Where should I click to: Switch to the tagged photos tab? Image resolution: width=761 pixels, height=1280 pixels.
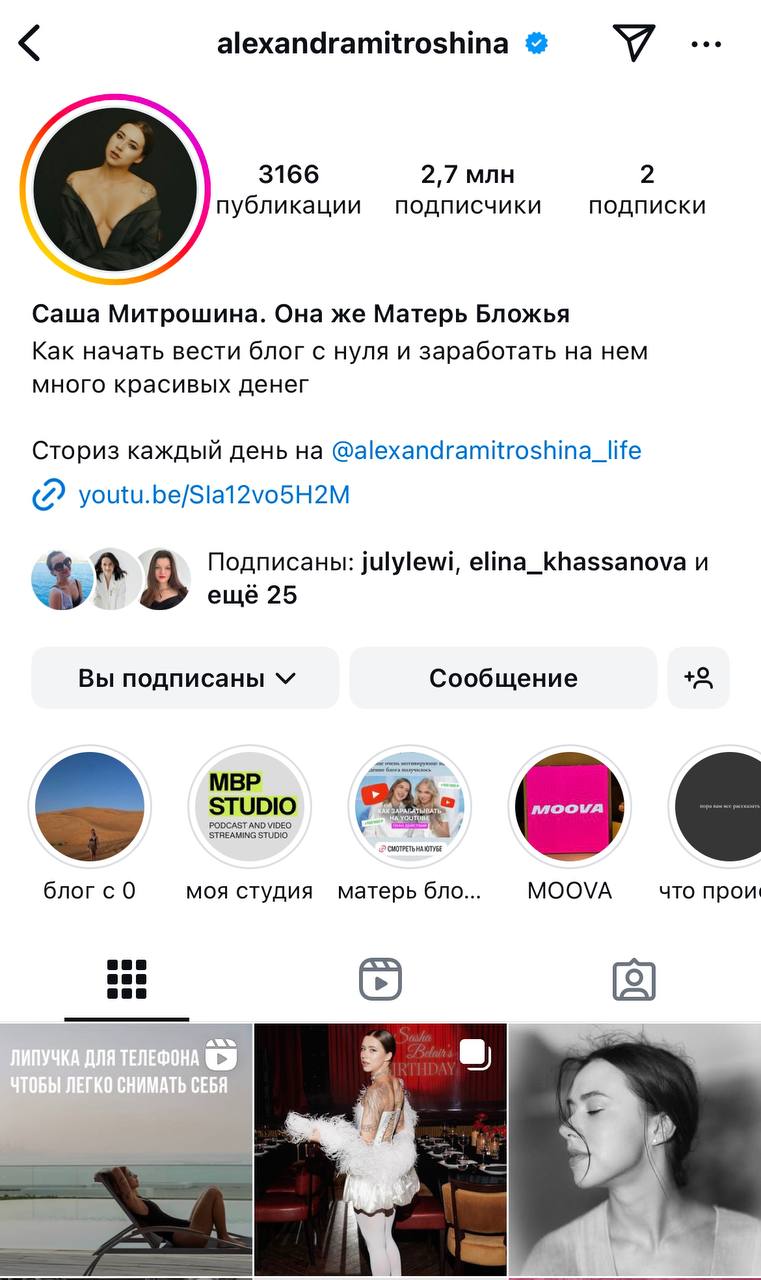pyautogui.click(x=633, y=980)
